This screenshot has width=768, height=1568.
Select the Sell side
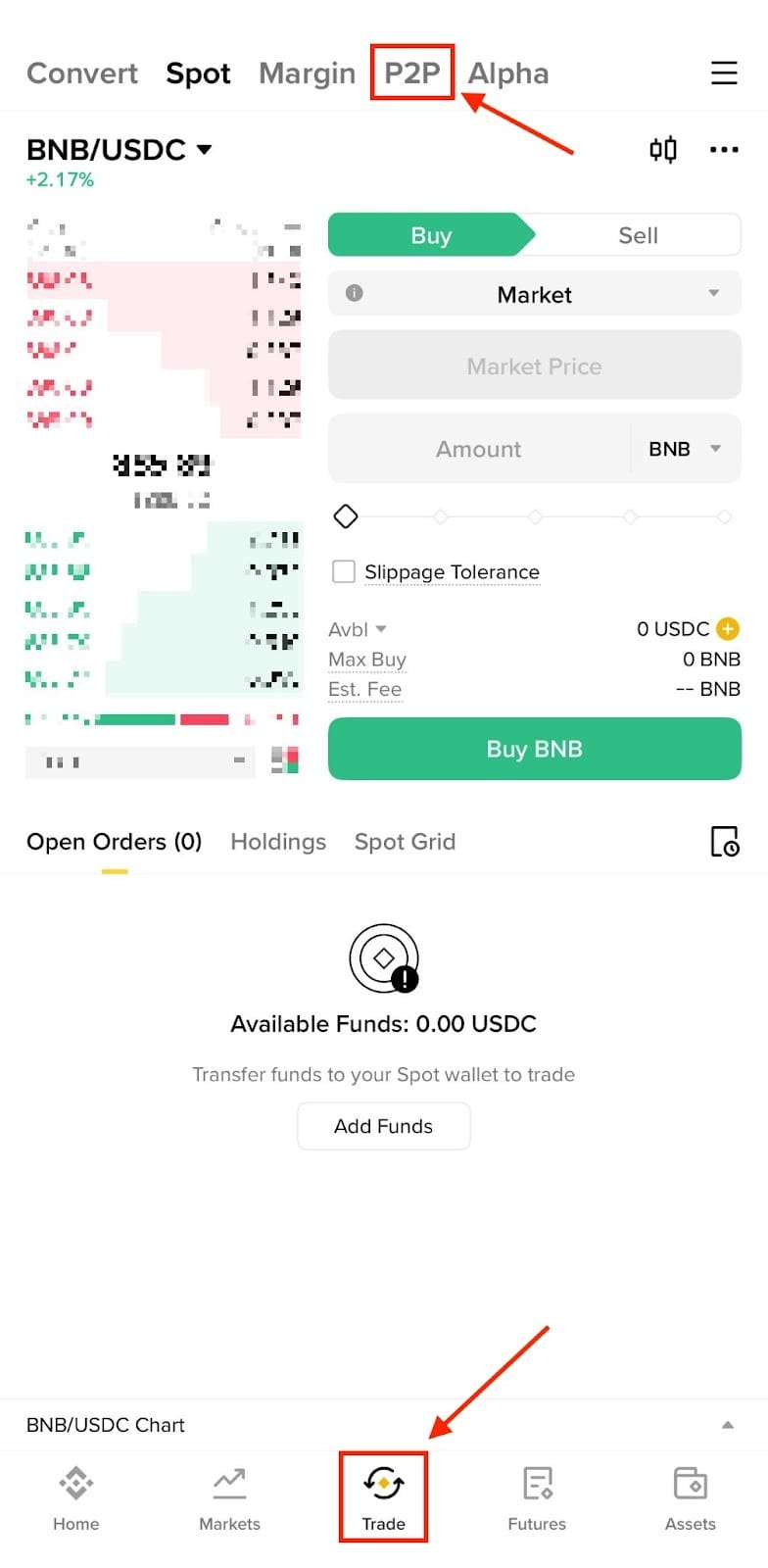click(x=638, y=235)
